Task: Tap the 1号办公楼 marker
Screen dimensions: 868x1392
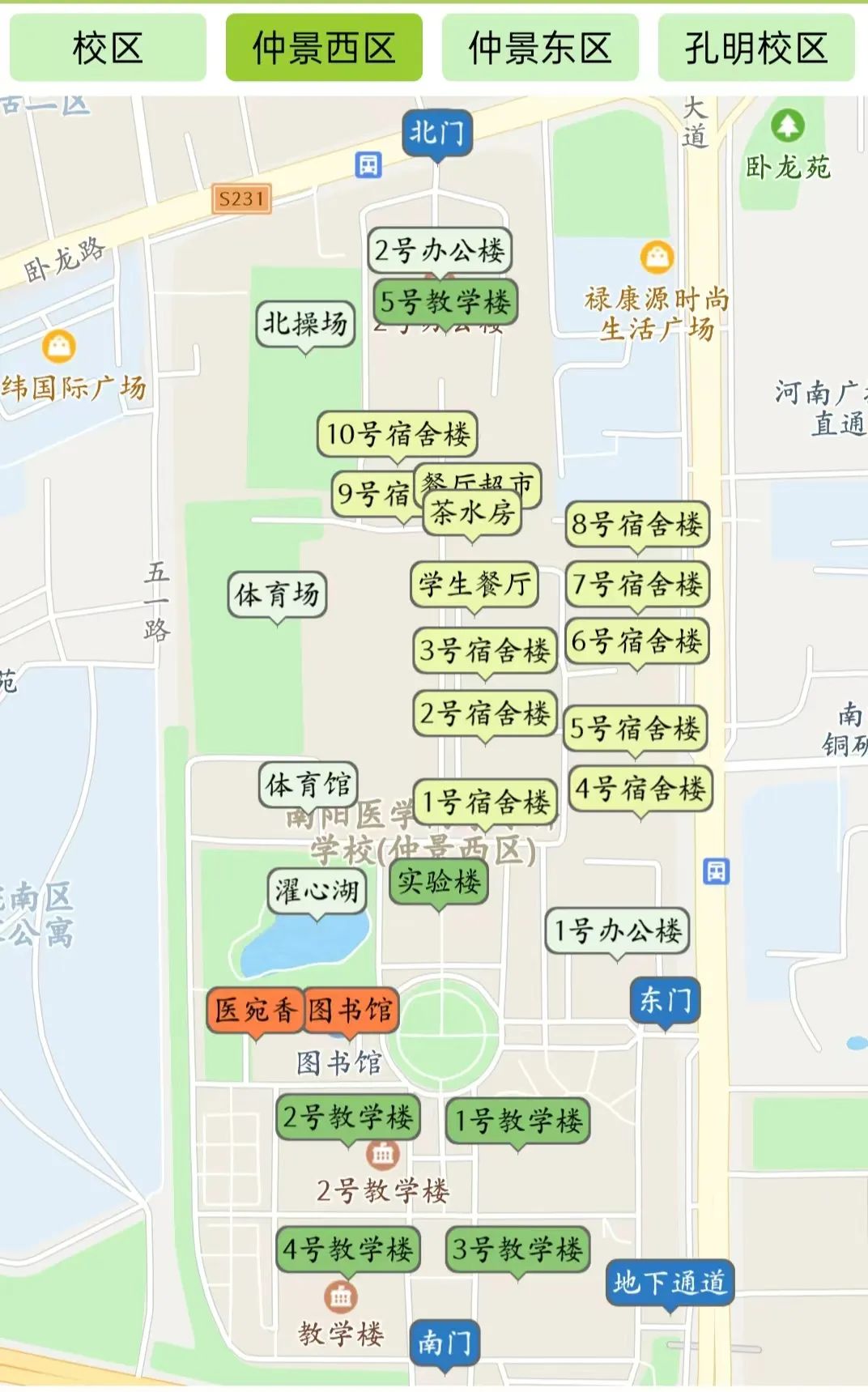Action: click(x=618, y=930)
